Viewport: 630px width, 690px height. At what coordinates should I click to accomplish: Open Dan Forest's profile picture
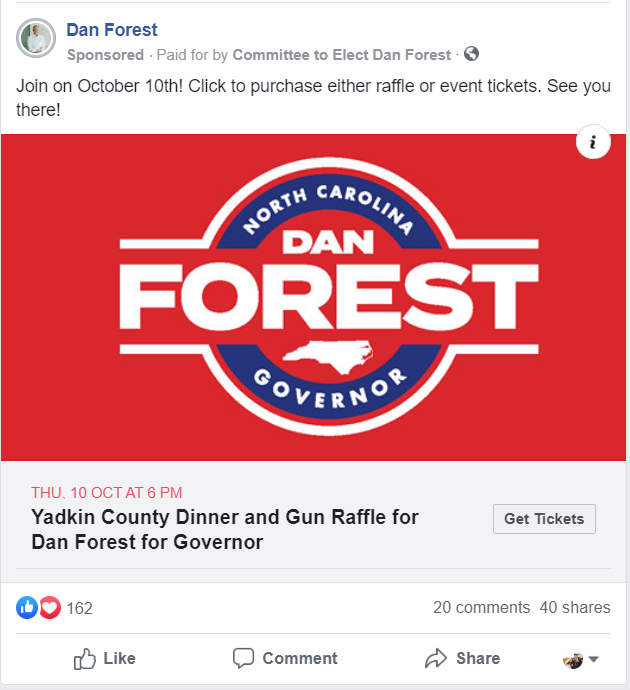35,38
